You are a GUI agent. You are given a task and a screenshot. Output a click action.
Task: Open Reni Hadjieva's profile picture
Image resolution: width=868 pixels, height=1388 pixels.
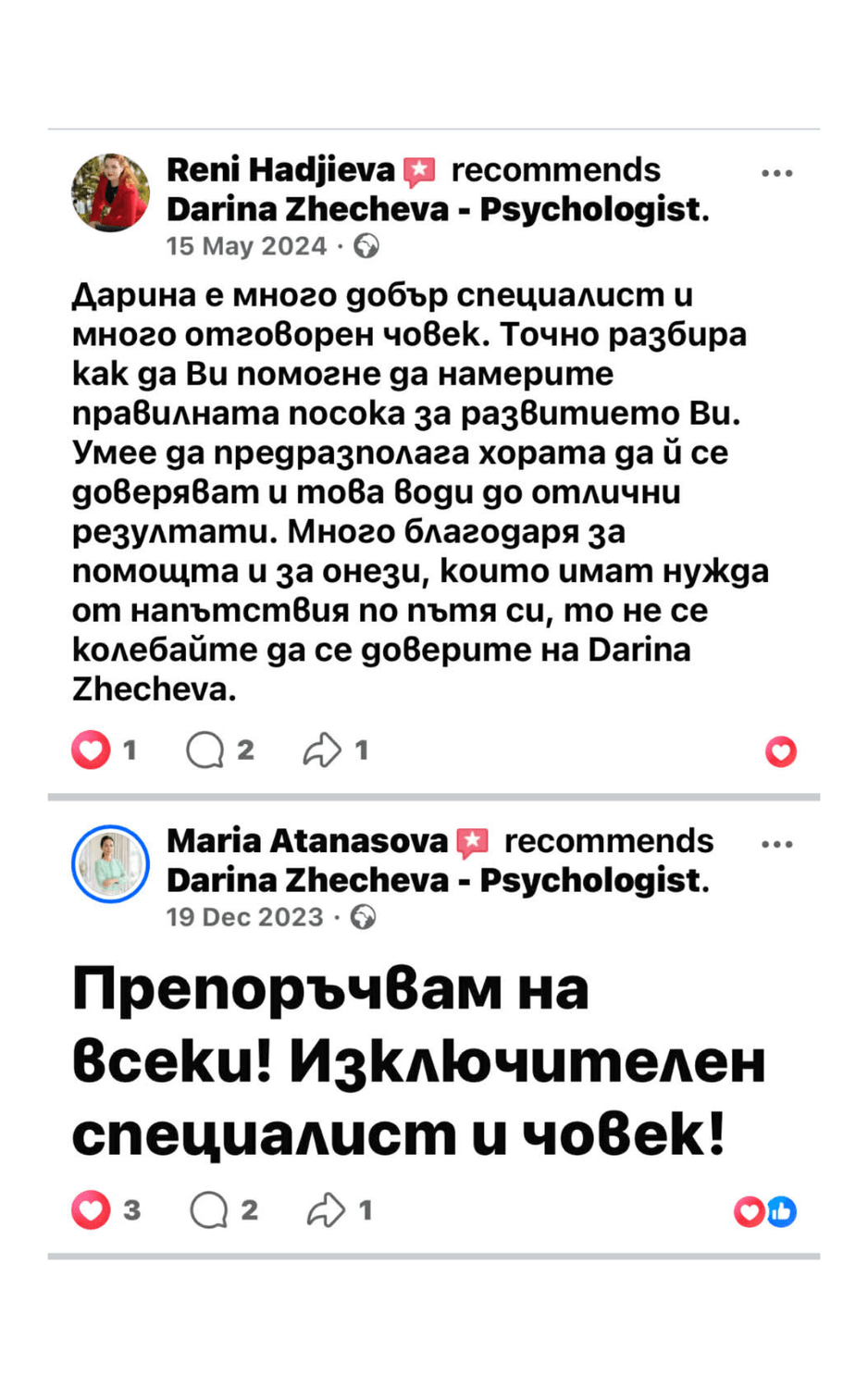(x=110, y=192)
